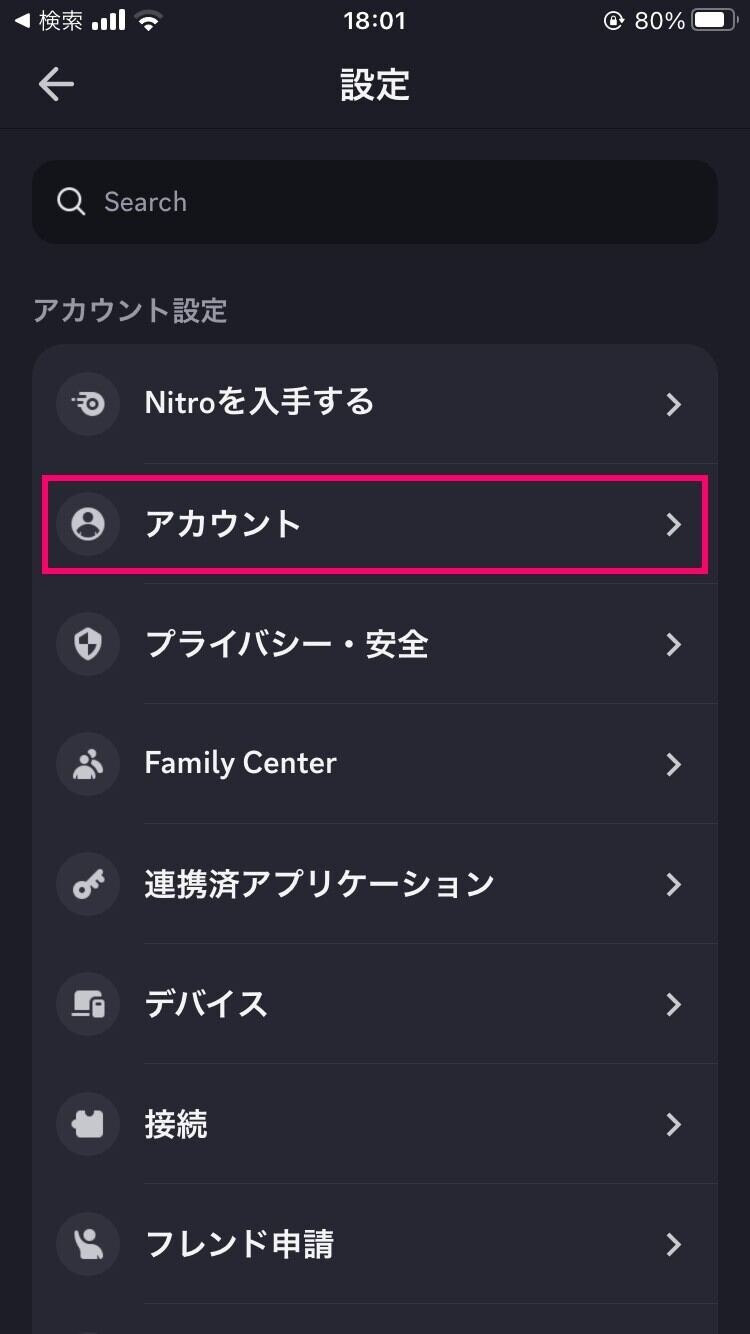Open 連携済アプリケーション settings
Viewport: 750px width, 1334px height.
375,884
